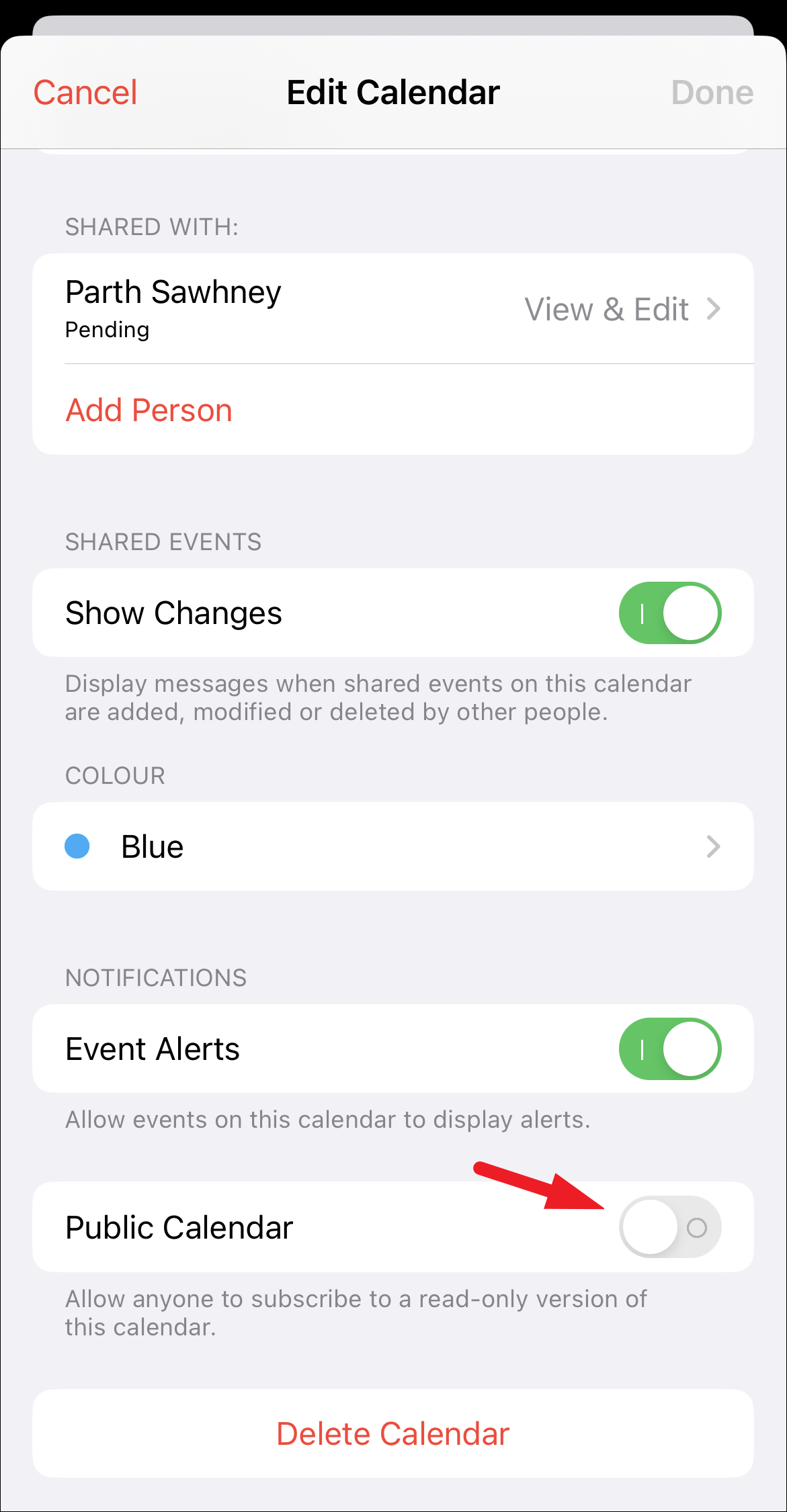Disable Event Alerts for this calendar
Viewport: 787px width, 1512px height.
[x=669, y=1049]
